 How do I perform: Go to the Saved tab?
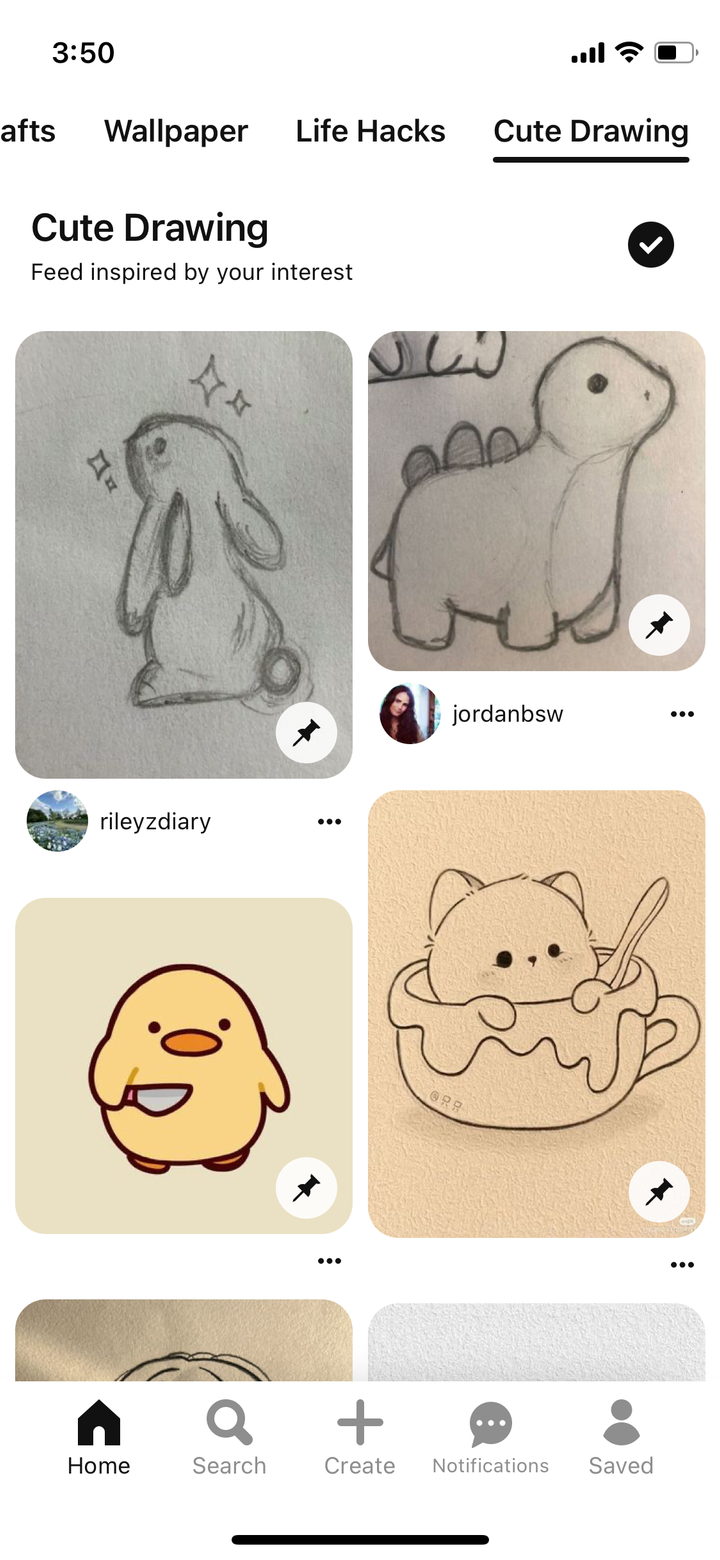(x=621, y=1439)
